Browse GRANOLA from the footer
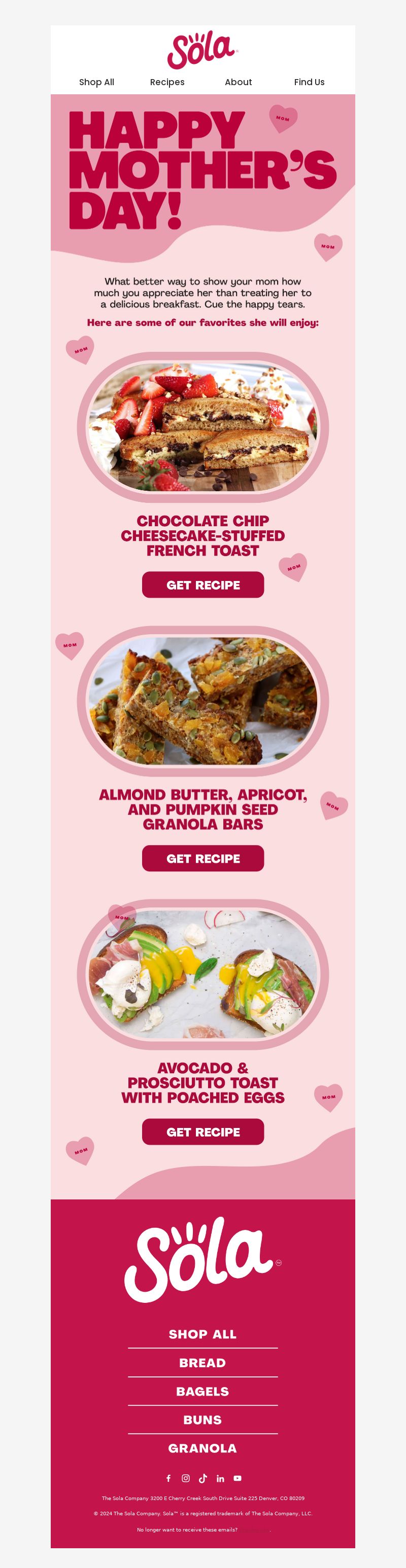Viewport: 406px width, 1568px height. point(202,1448)
